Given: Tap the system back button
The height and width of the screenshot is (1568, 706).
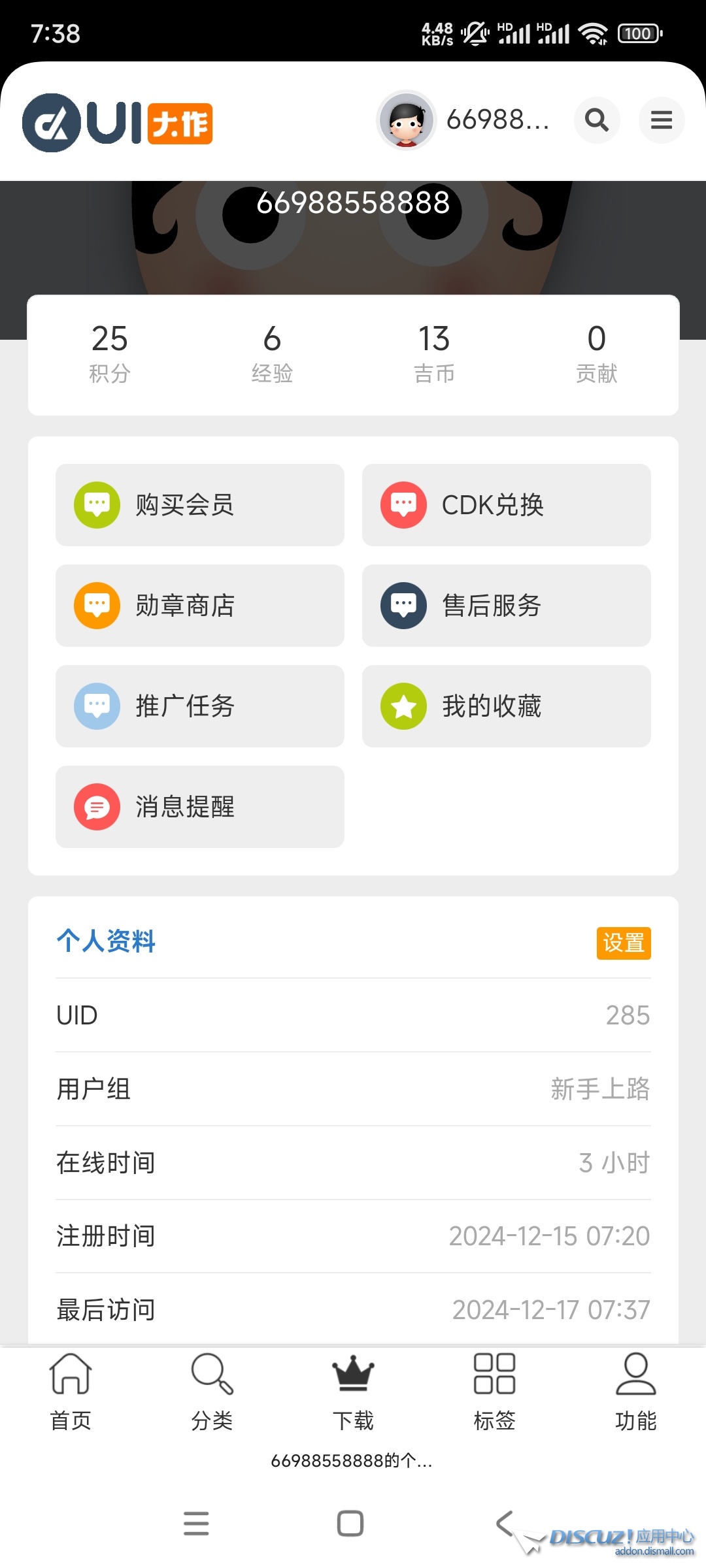Looking at the screenshot, I should pyautogui.click(x=505, y=1524).
